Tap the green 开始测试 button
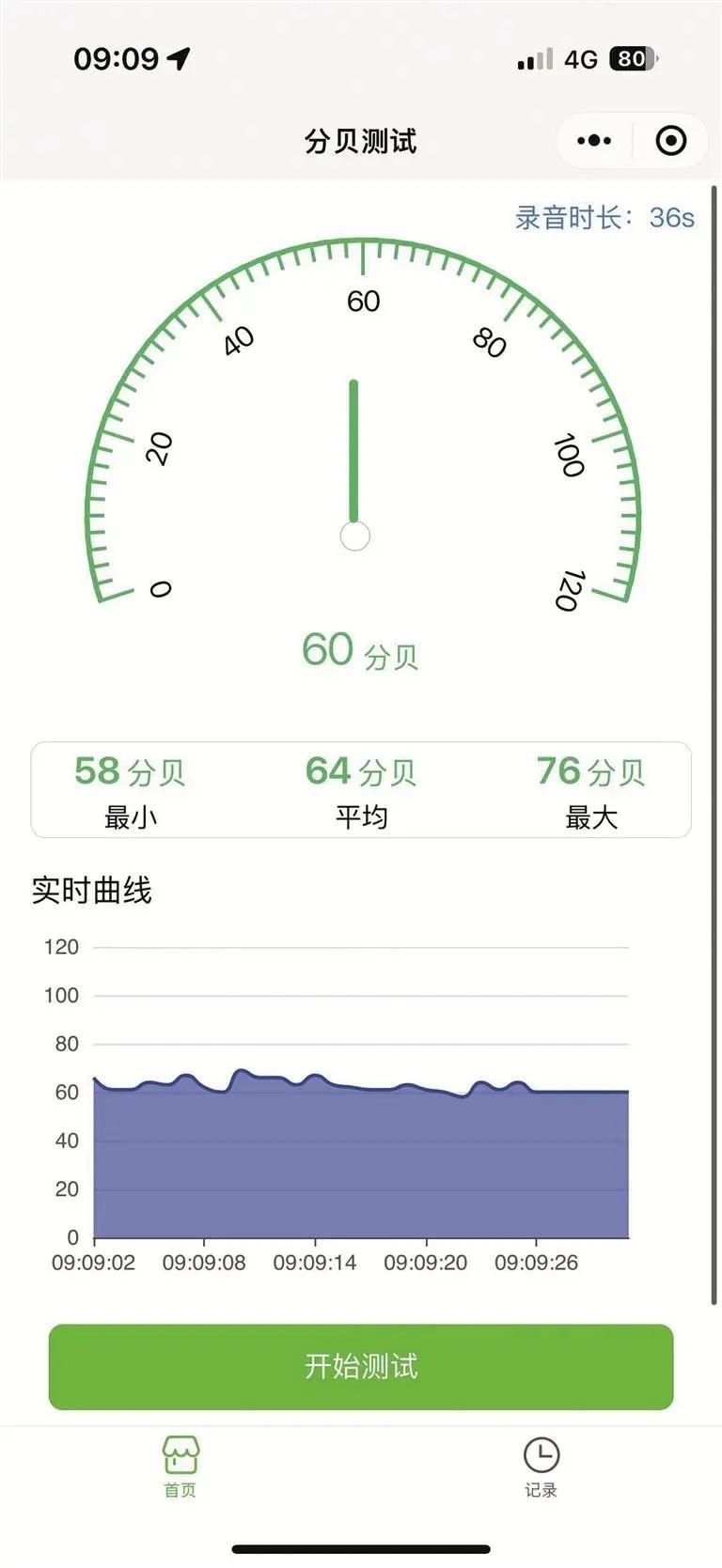The height and width of the screenshot is (1568, 722). [361, 1366]
